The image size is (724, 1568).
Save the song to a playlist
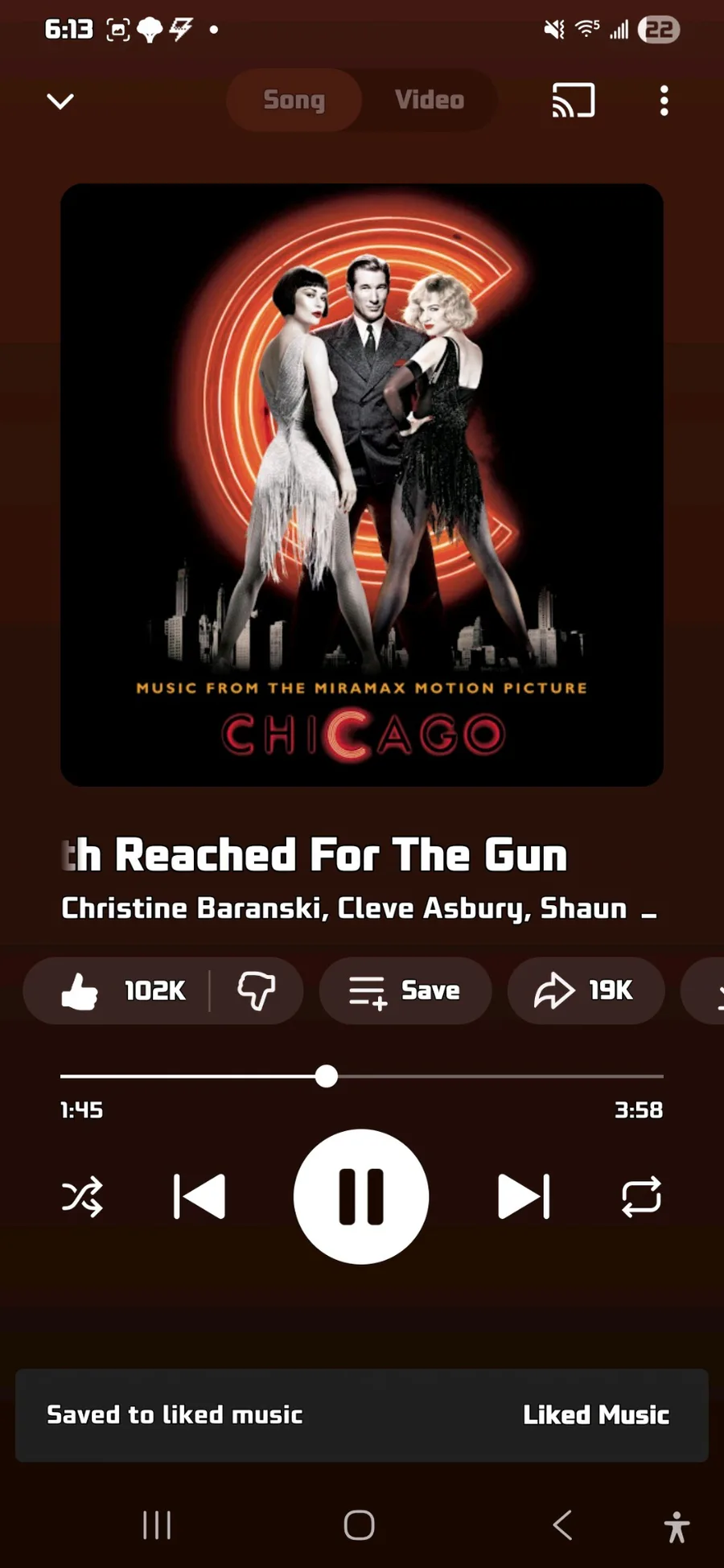[x=405, y=990]
